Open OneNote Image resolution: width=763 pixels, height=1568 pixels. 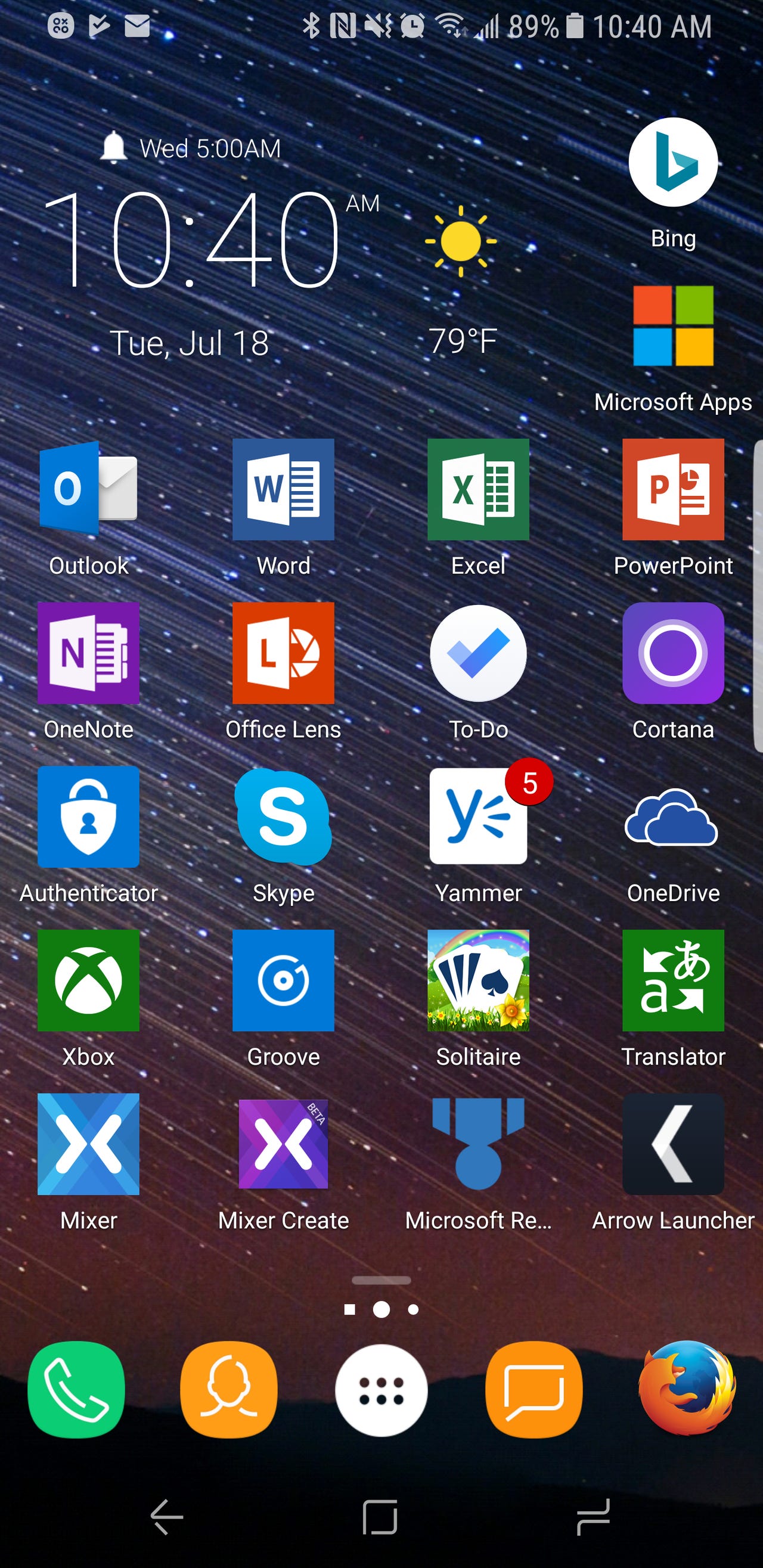click(88, 654)
